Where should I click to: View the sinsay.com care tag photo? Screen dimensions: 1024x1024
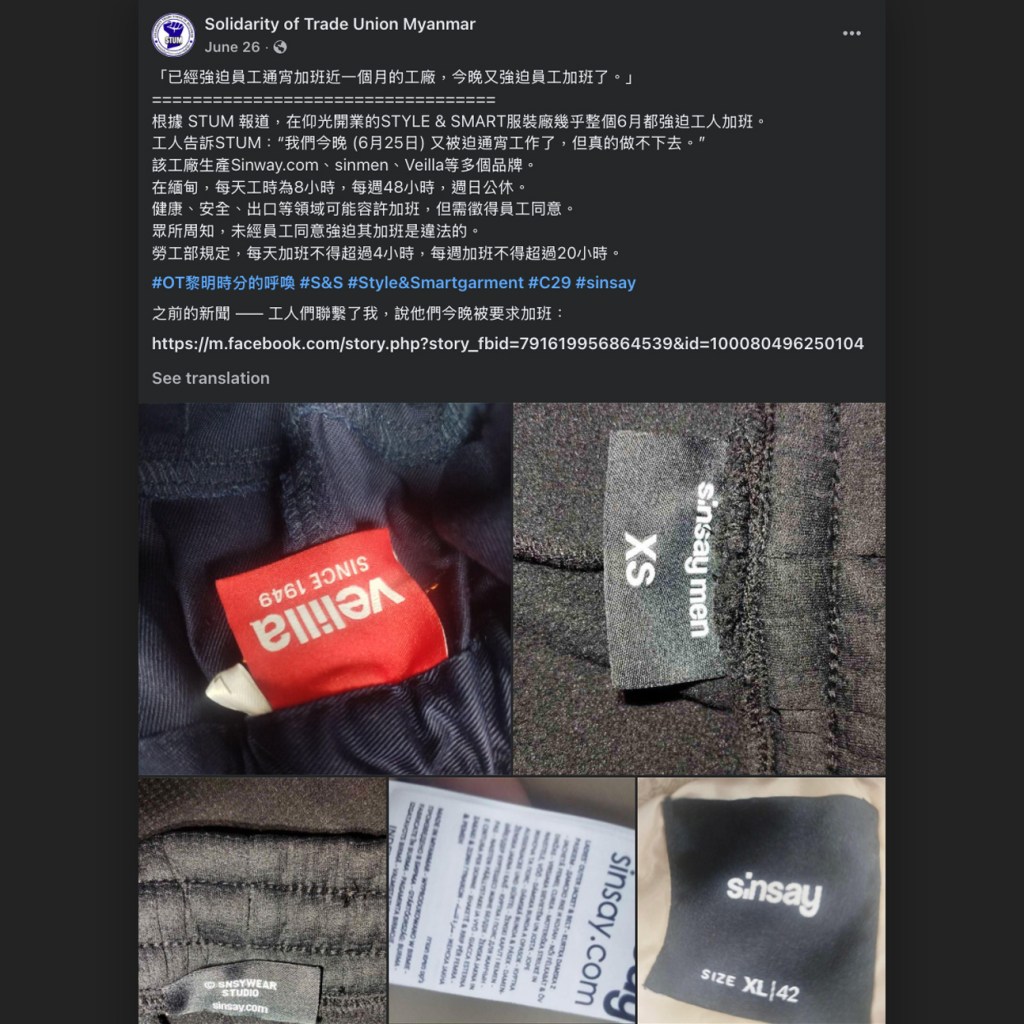(x=511, y=900)
